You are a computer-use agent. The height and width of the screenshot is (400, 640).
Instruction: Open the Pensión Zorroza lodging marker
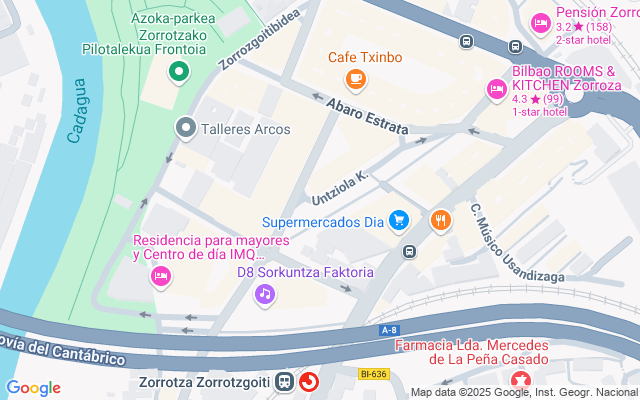[540, 22]
